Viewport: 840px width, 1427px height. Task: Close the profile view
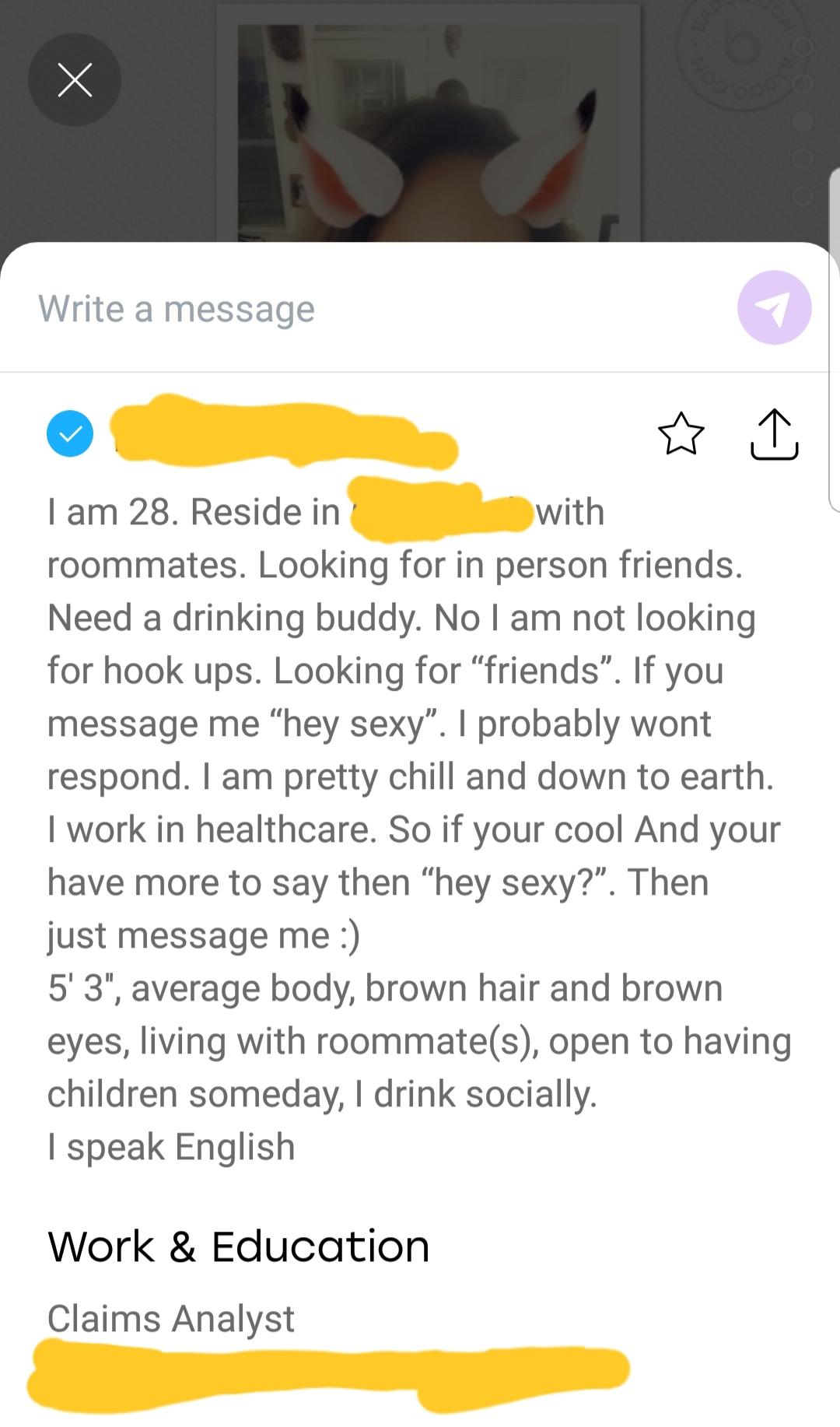(75, 79)
